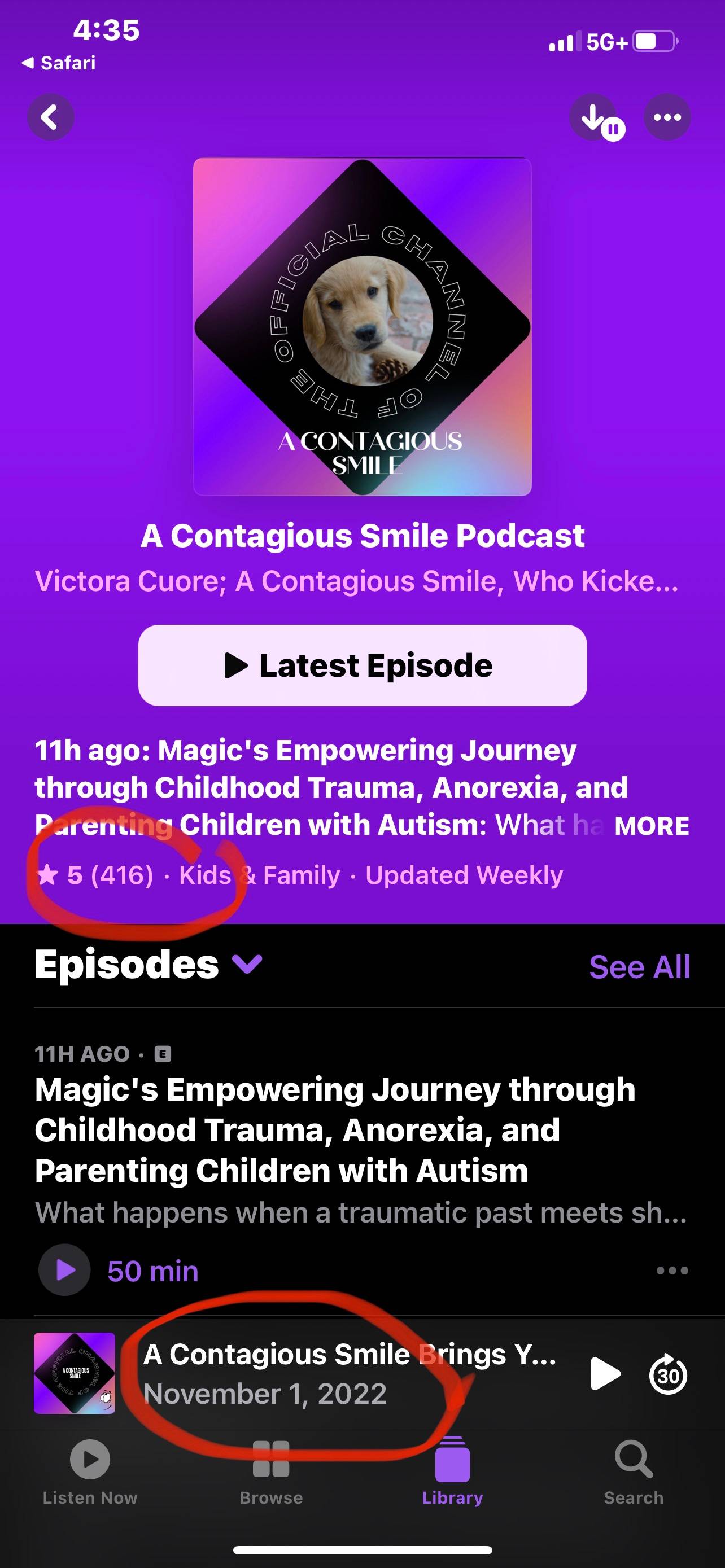725x1568 pixels.
Task: Switch to the Browse tab
Action: 271,1470
